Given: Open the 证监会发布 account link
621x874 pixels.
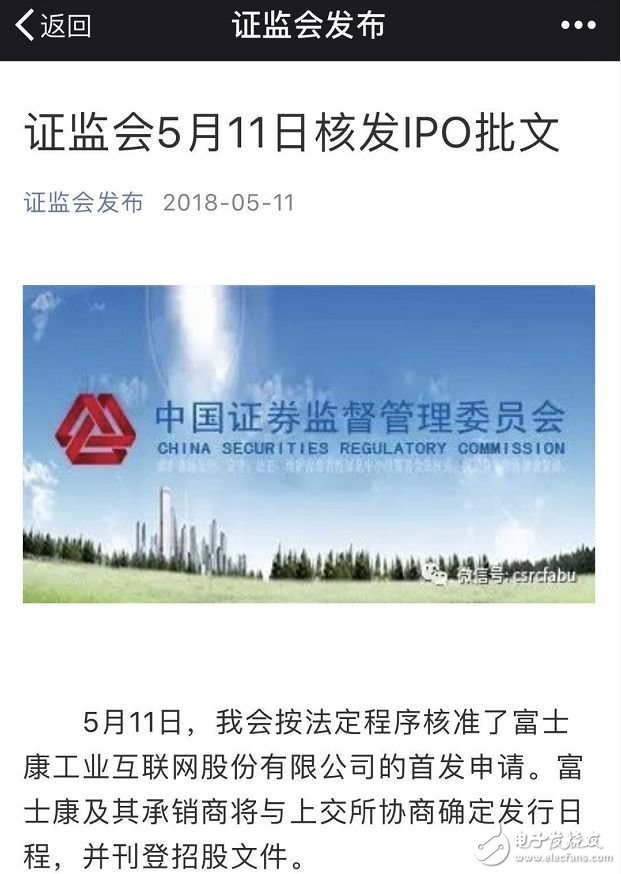Looking at the screenshot, I should [84, 203].
